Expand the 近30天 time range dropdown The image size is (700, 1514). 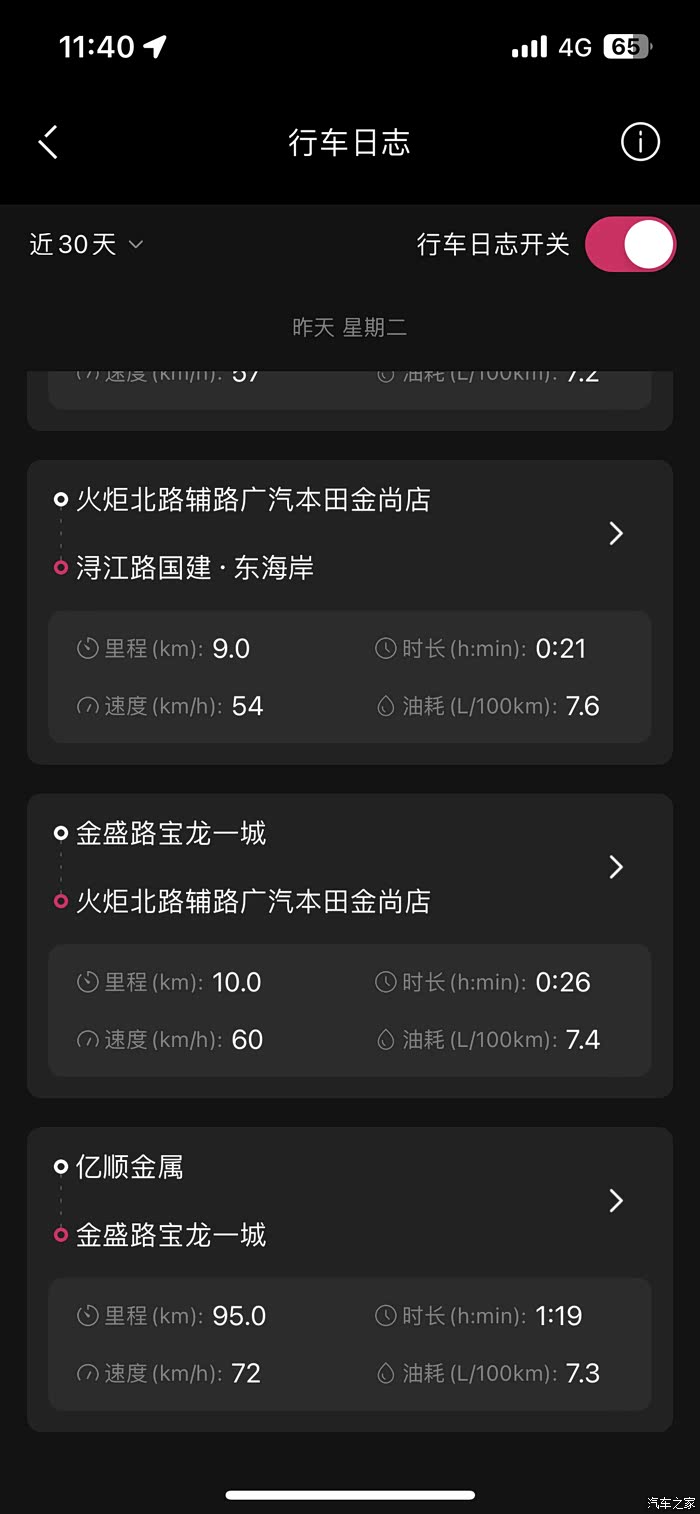pyautogui.click(x=87, y=244)
